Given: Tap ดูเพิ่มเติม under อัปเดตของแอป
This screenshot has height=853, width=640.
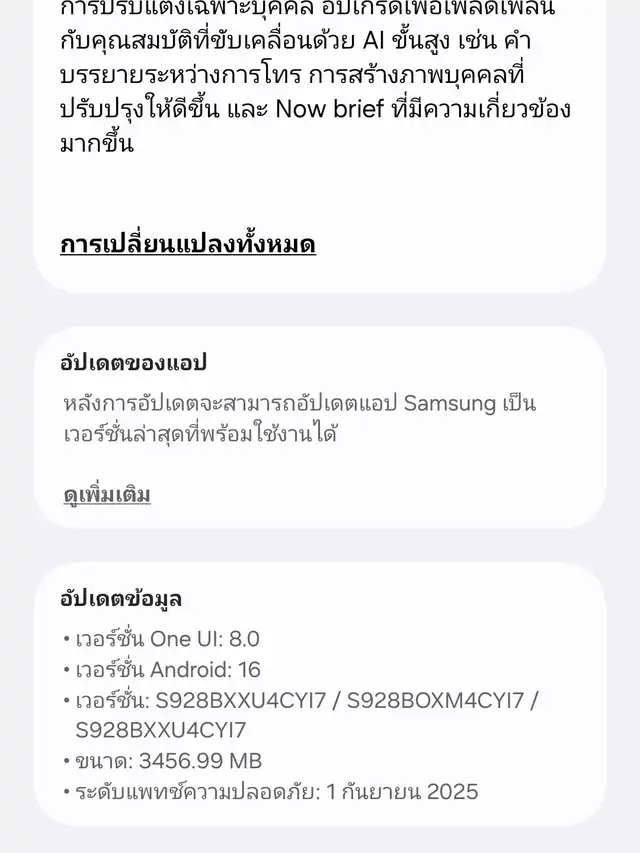Looking at the screenshot, I should click(x=107, y=494).
